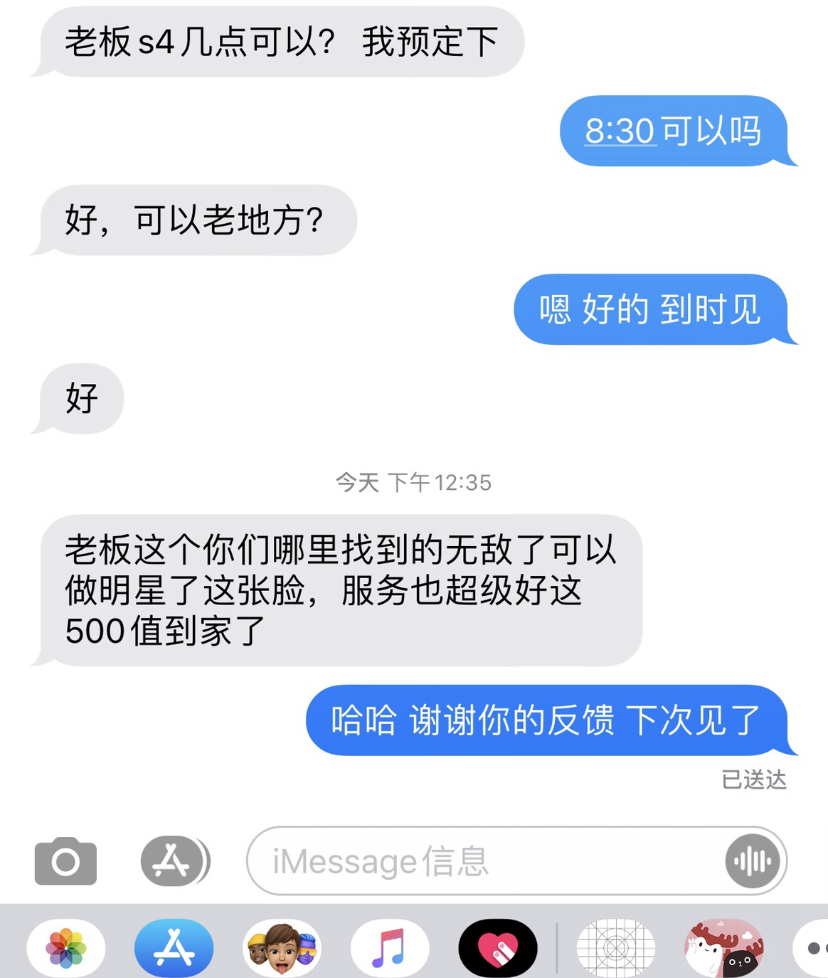Open the cartoon animal sticker app

724,947
